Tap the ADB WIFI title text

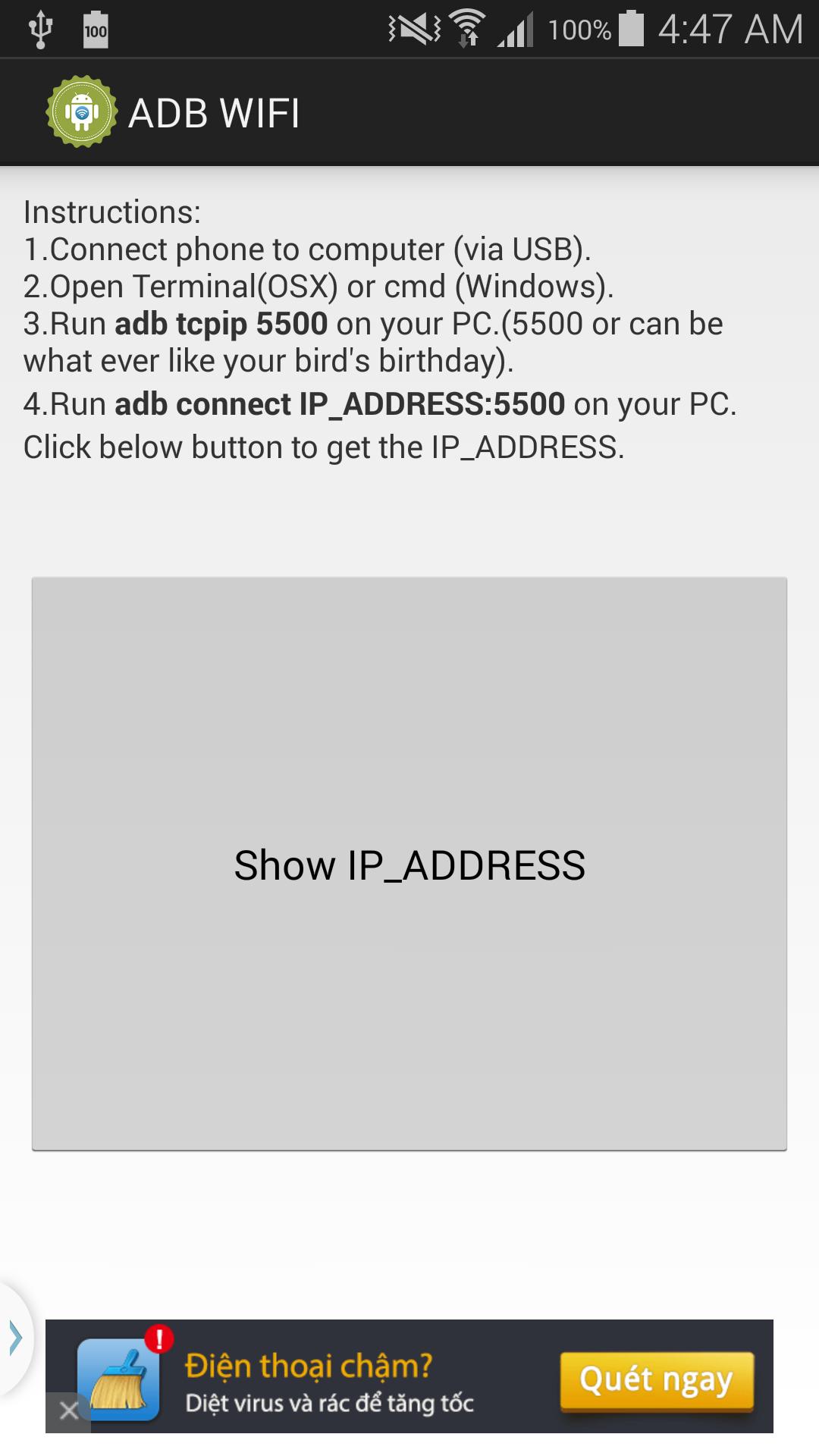tap(215, 111)
